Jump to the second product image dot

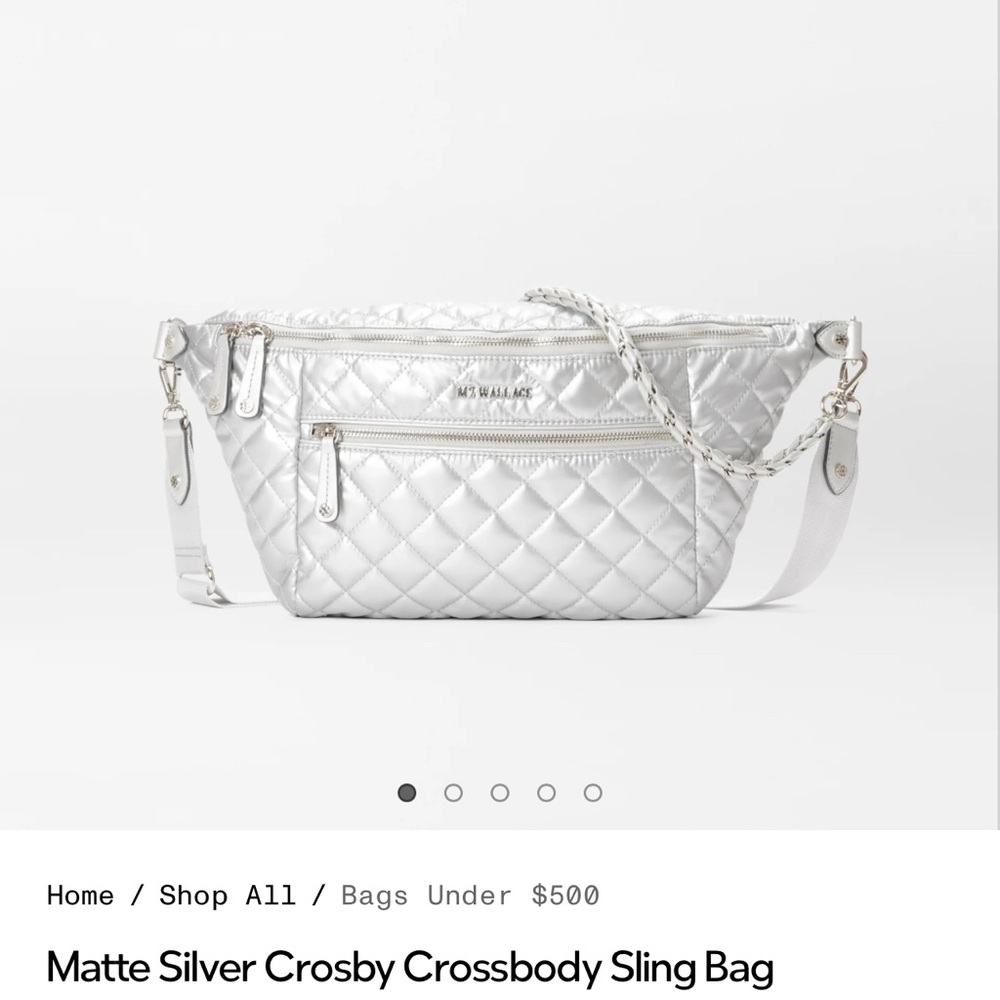click(453, 793)
